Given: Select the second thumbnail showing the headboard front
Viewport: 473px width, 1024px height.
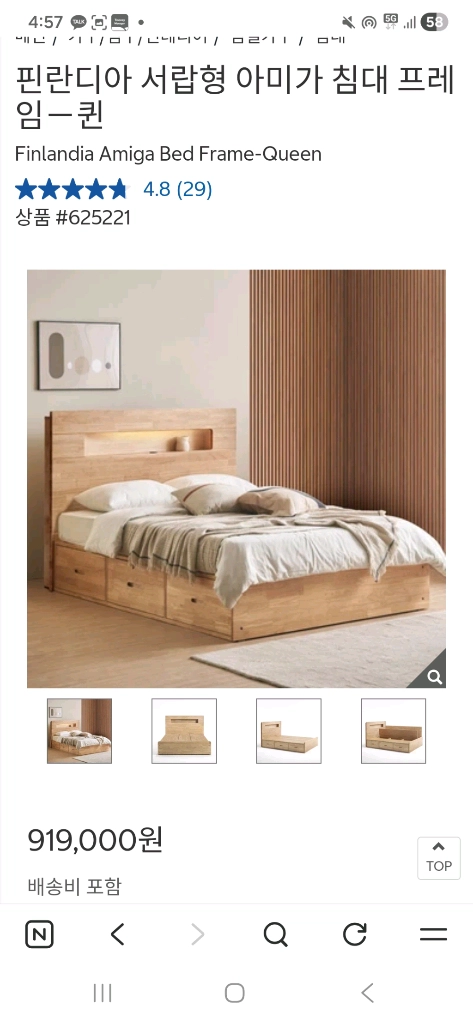Looking at the screenshot, I should pyautogui.click(x=184, y=731).
